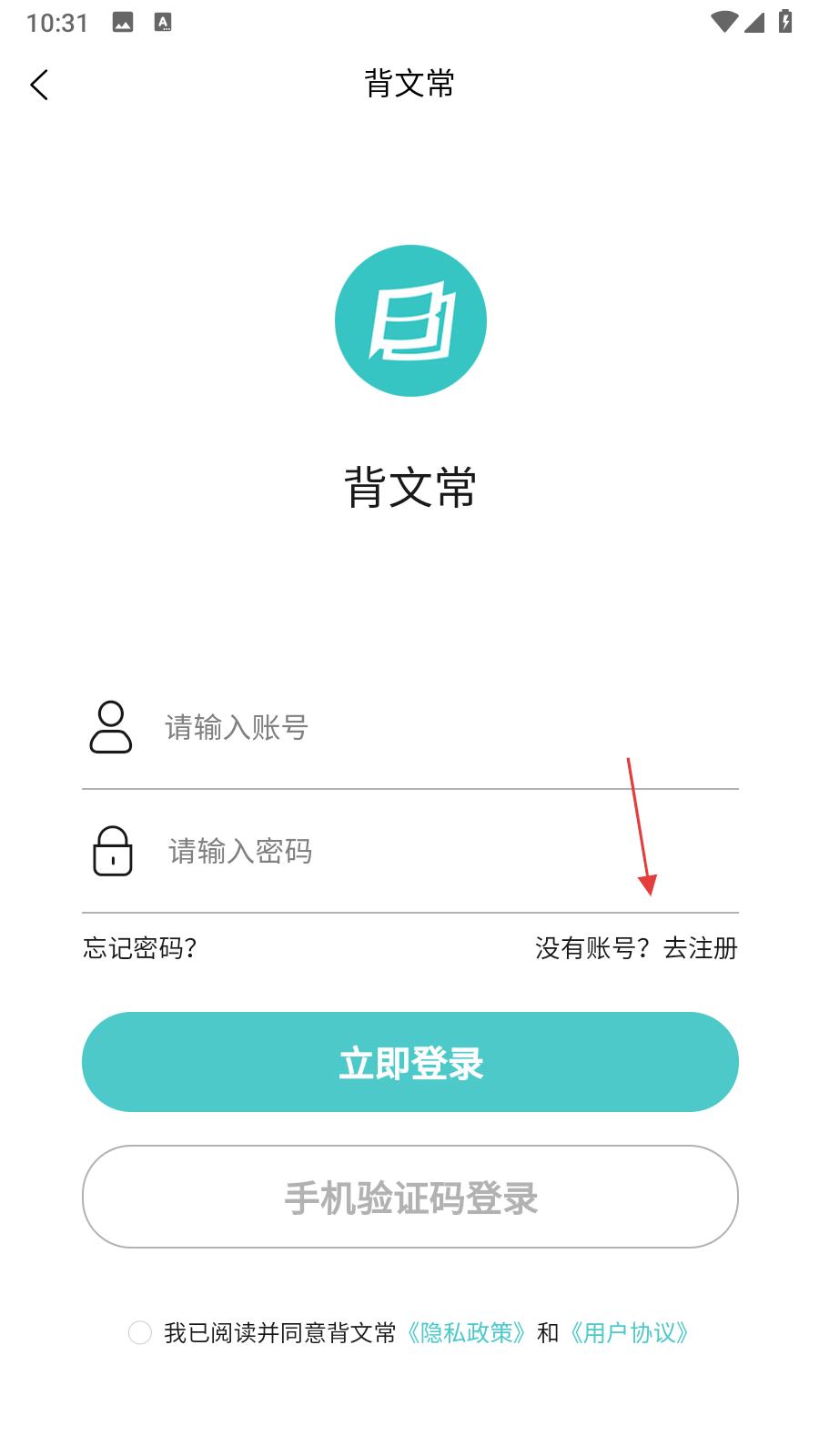Choose 手机验证码登录 option

pyautogui.click(x=409, y=1197)
